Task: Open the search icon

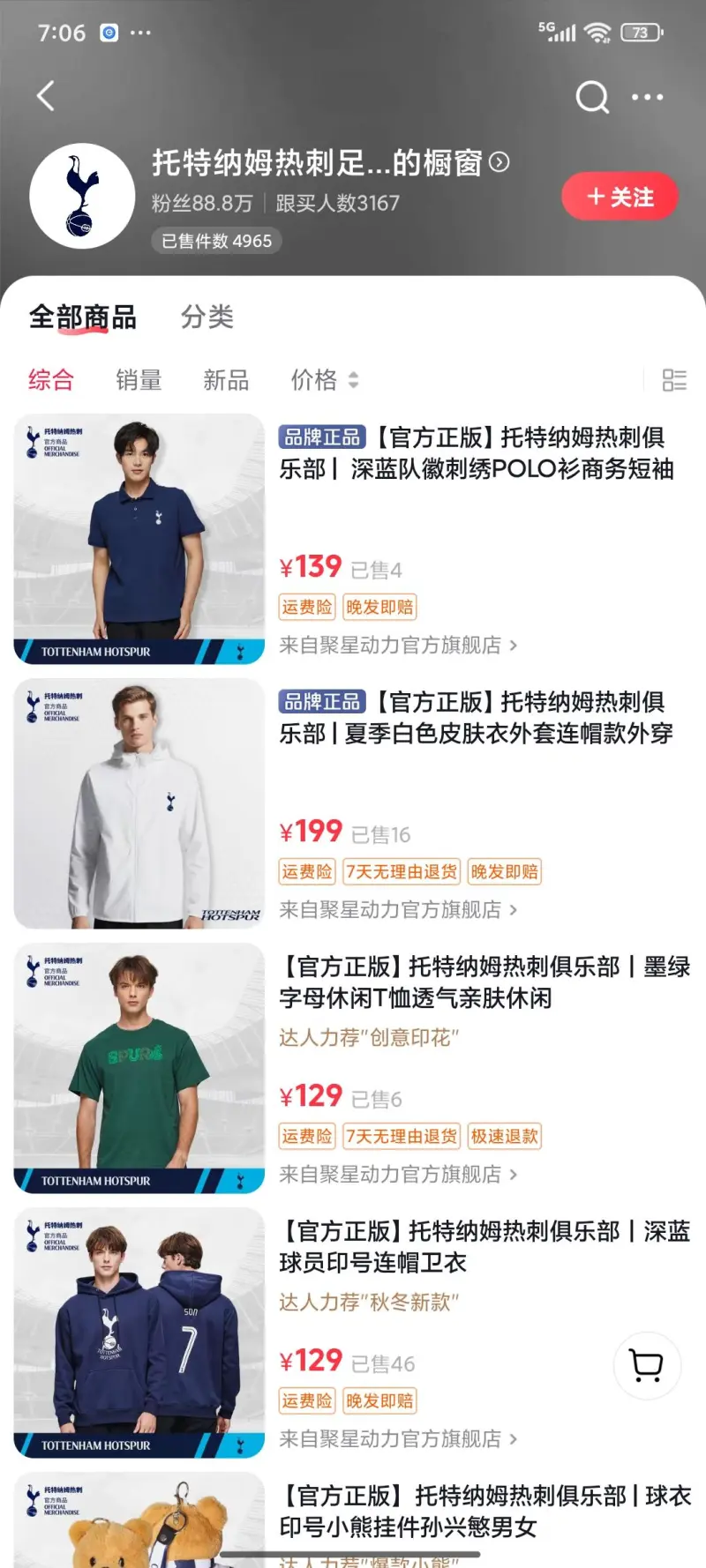Action: point(592,97)
